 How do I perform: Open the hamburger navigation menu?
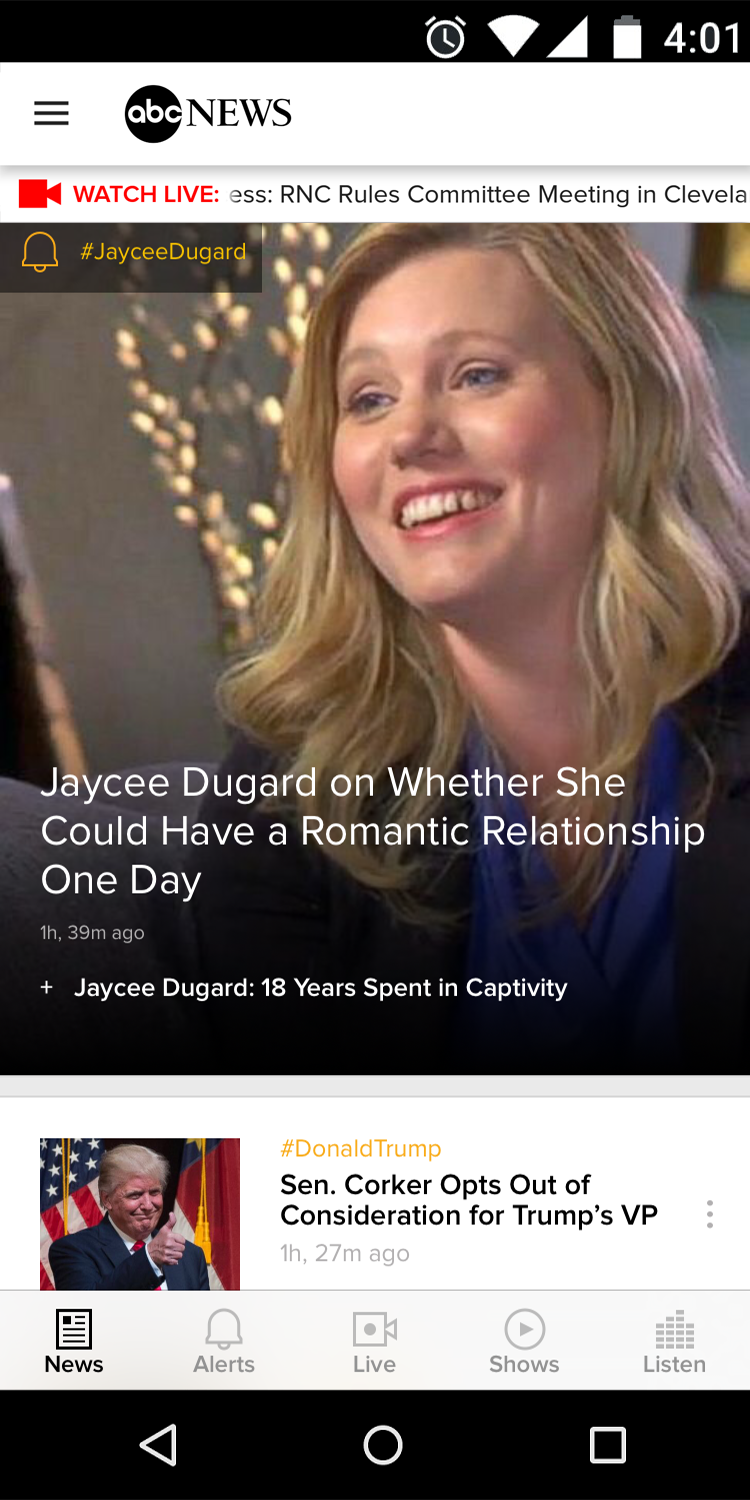(x=51, y=113)
